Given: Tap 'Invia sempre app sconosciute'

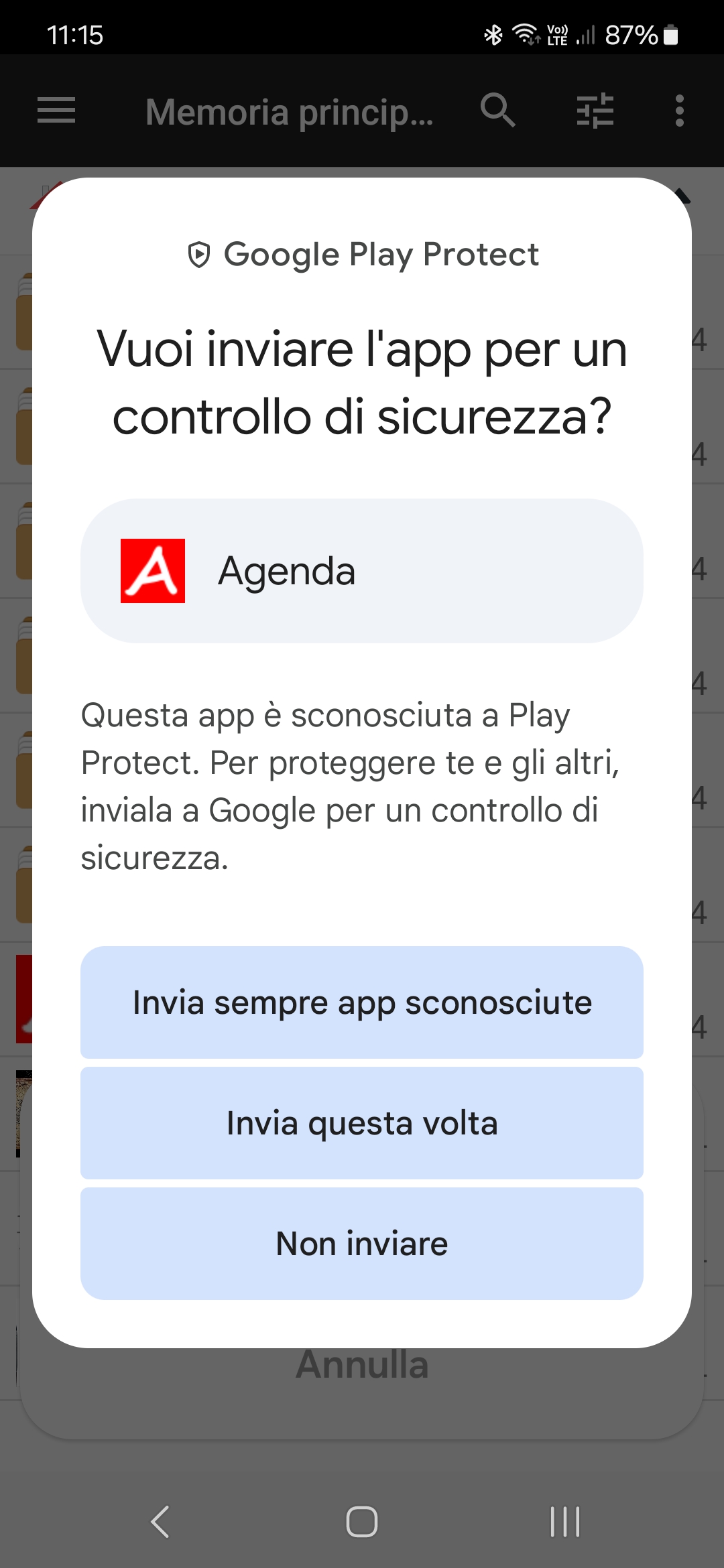Looking at the screenshot, I should [x=362, y=1002].
